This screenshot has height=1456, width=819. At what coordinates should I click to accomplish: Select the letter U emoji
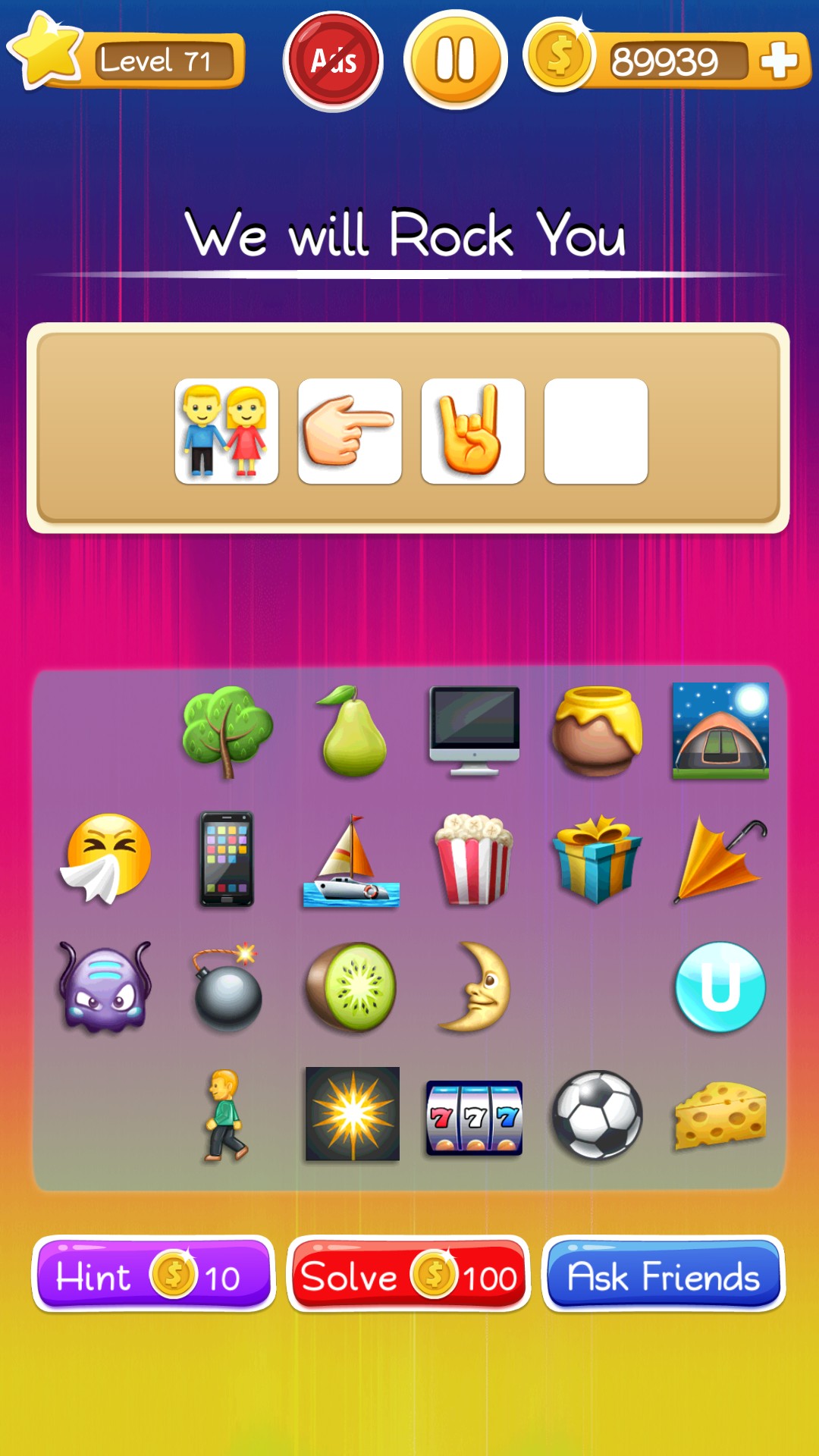coord(720,987)
